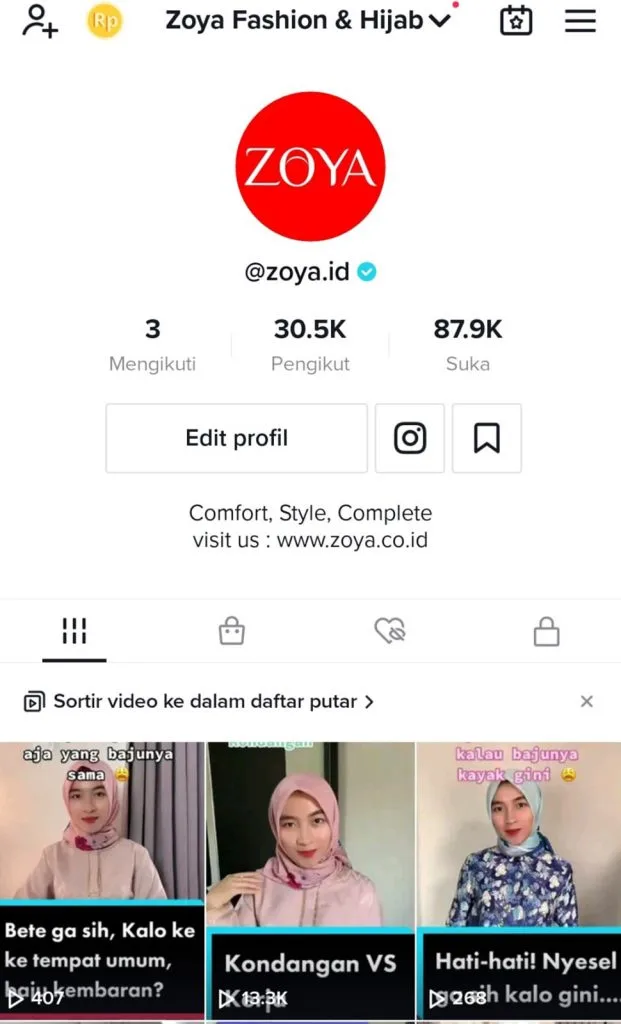The image size is (621, 1024).
Task: Tap the Zoya profile picture
Action: [x=310, y=166]
